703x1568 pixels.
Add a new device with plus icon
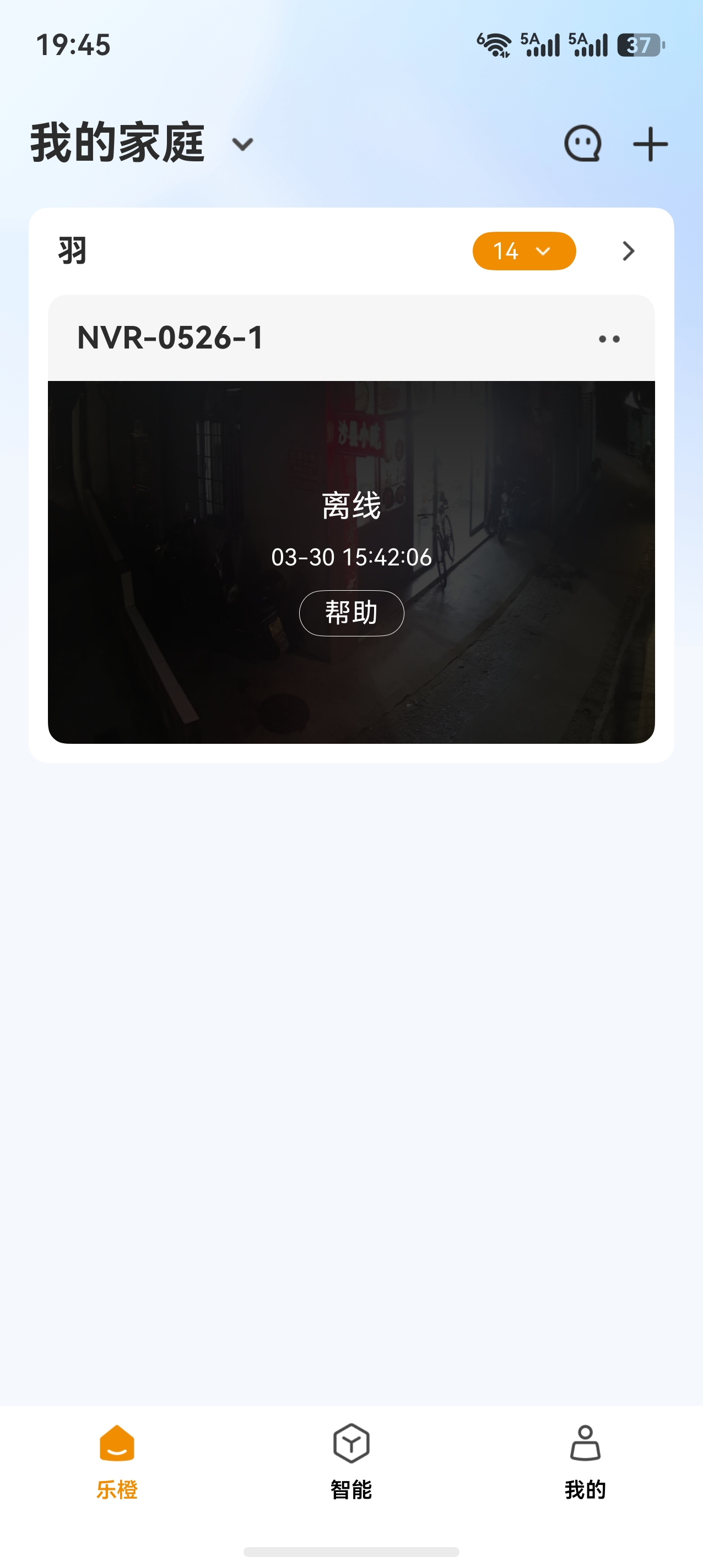tap(650, 144)
